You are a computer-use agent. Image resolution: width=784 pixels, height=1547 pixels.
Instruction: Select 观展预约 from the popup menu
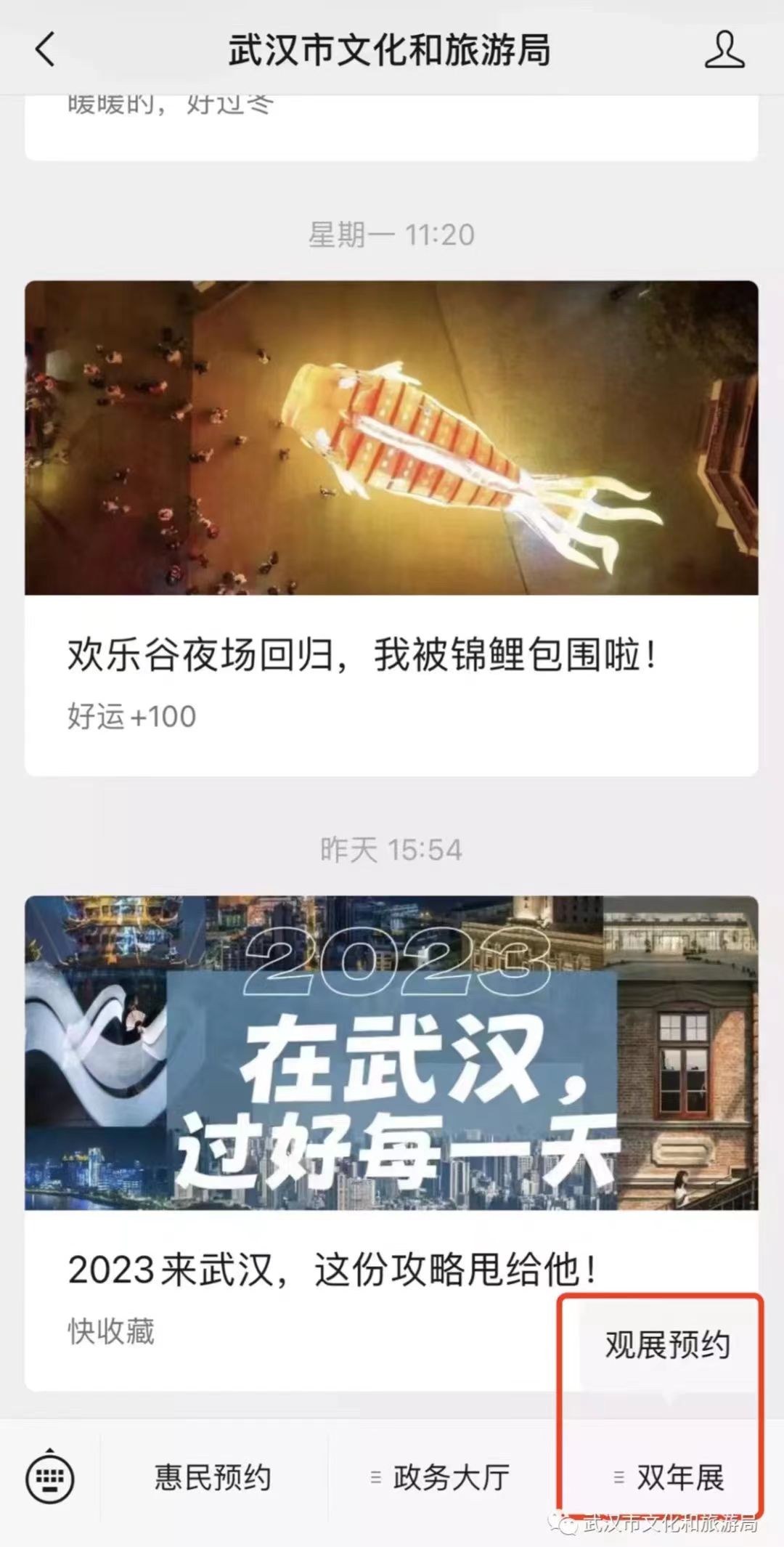[x=667, y=1345]
